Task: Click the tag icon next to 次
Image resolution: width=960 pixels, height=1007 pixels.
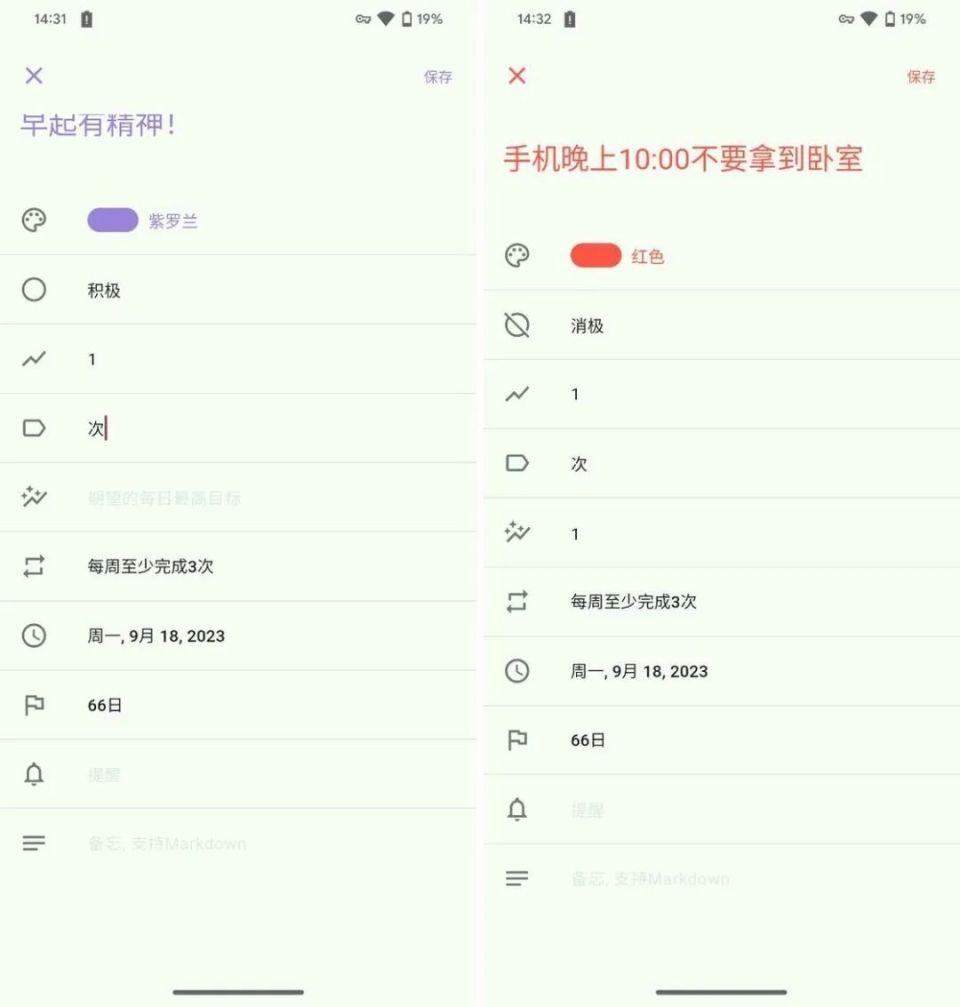Action: (x=34, y=428)
